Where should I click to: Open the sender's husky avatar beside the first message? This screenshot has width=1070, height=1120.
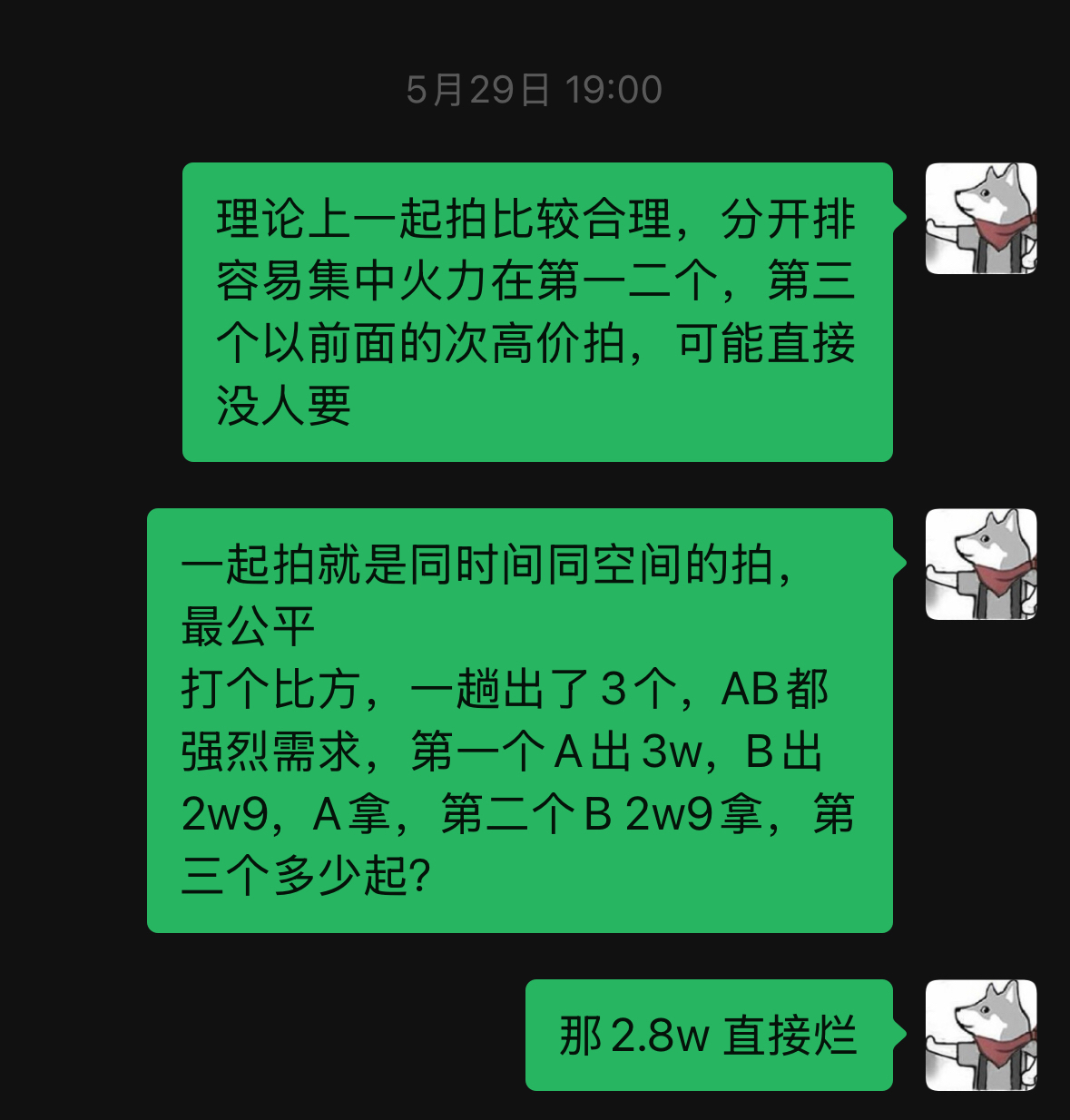point(980,218)
